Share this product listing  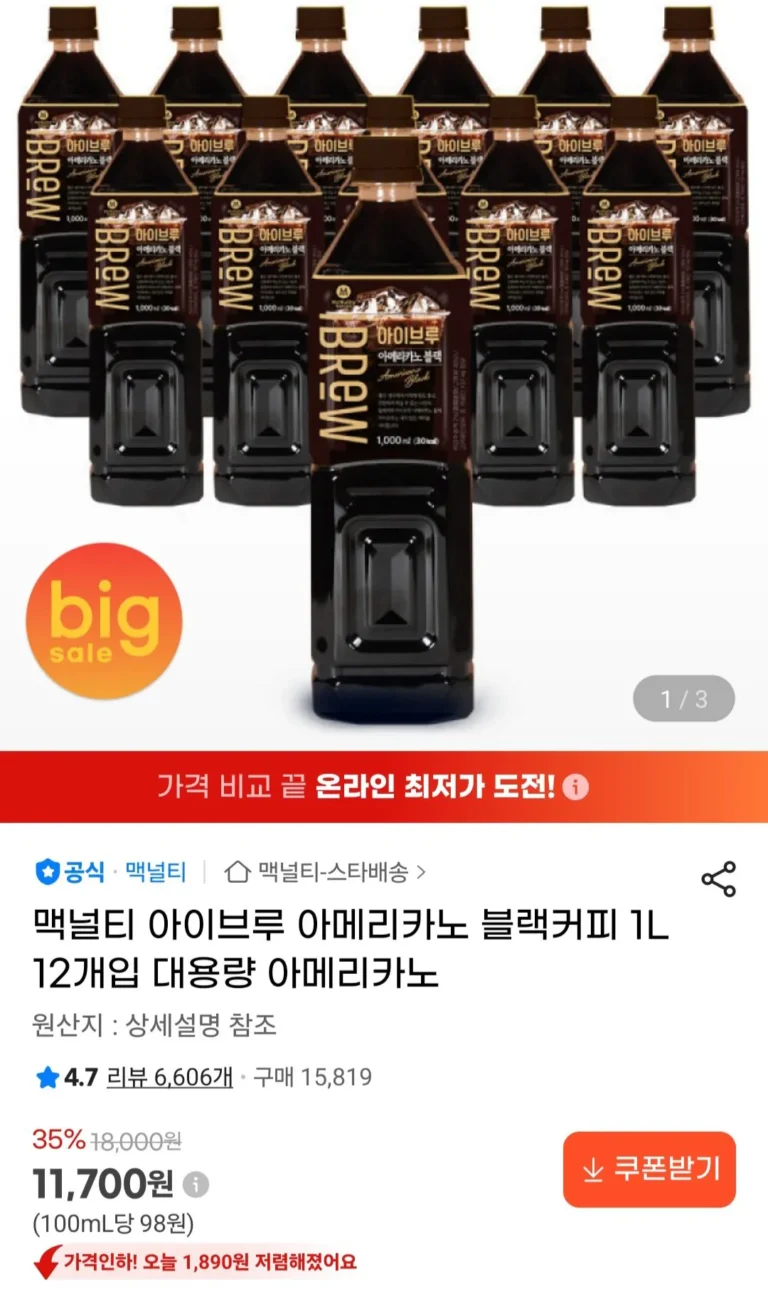tap(718, 879)
